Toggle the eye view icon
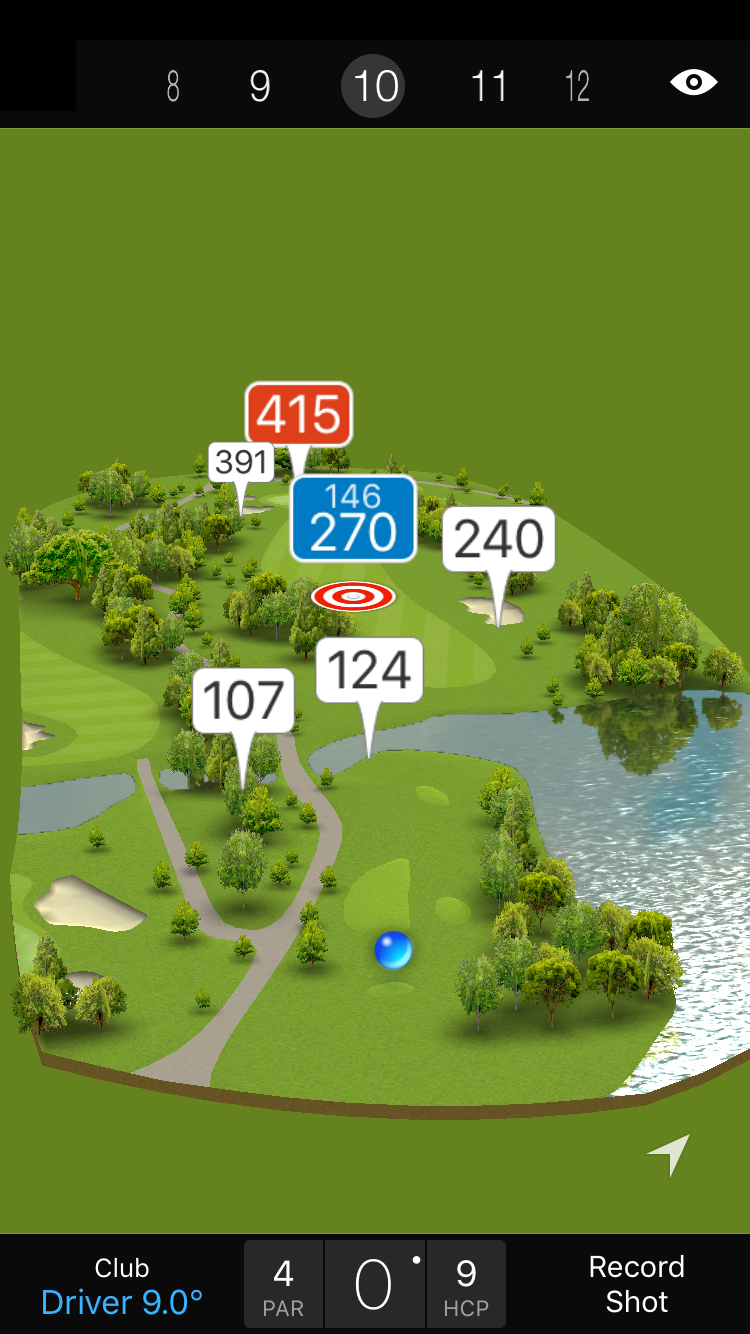 693,82
